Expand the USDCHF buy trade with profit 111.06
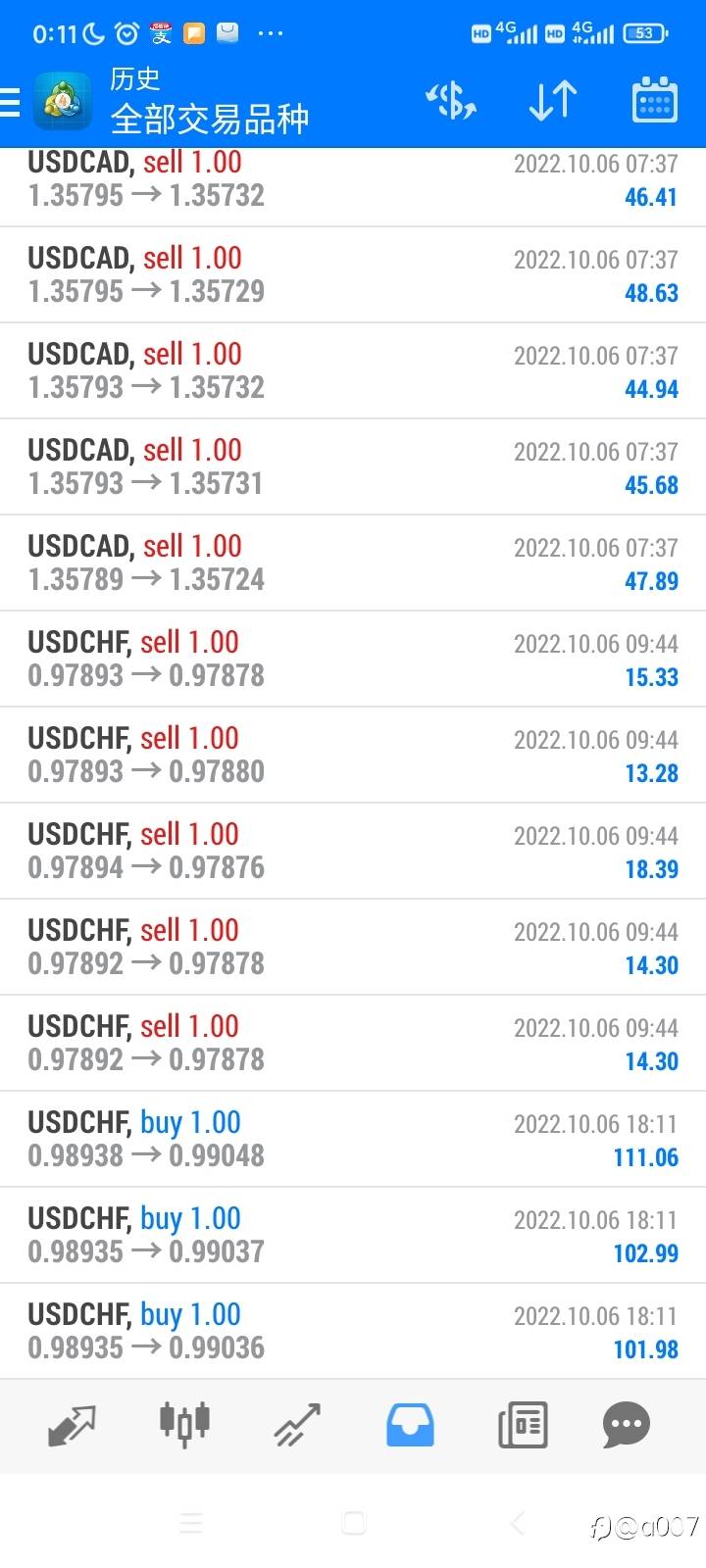706x1568 pixels. (353, 1139)
